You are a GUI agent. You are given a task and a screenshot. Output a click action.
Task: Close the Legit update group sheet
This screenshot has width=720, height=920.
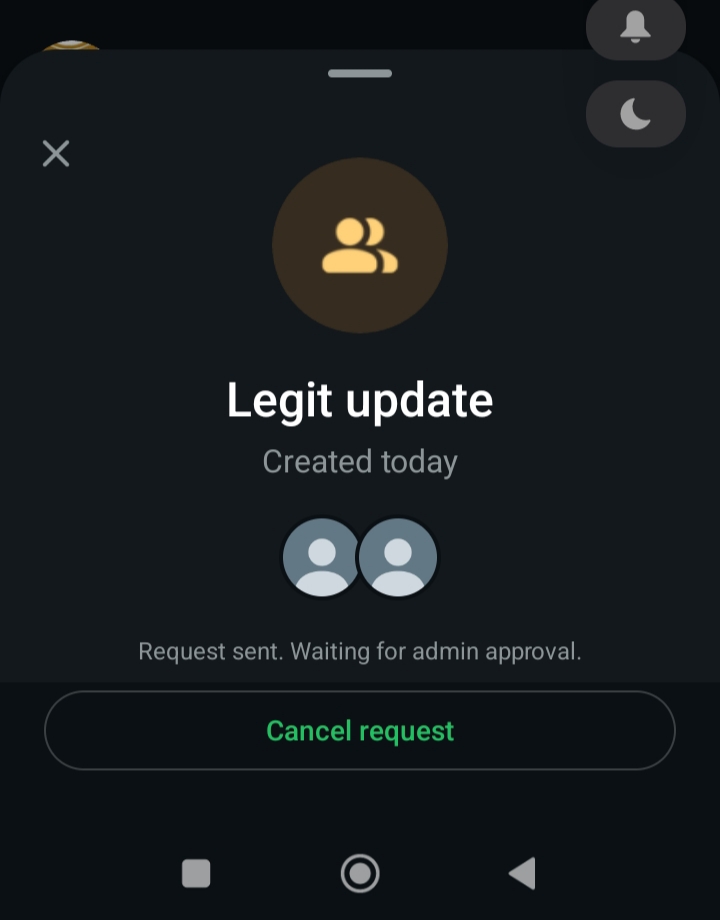pos(56,153)
